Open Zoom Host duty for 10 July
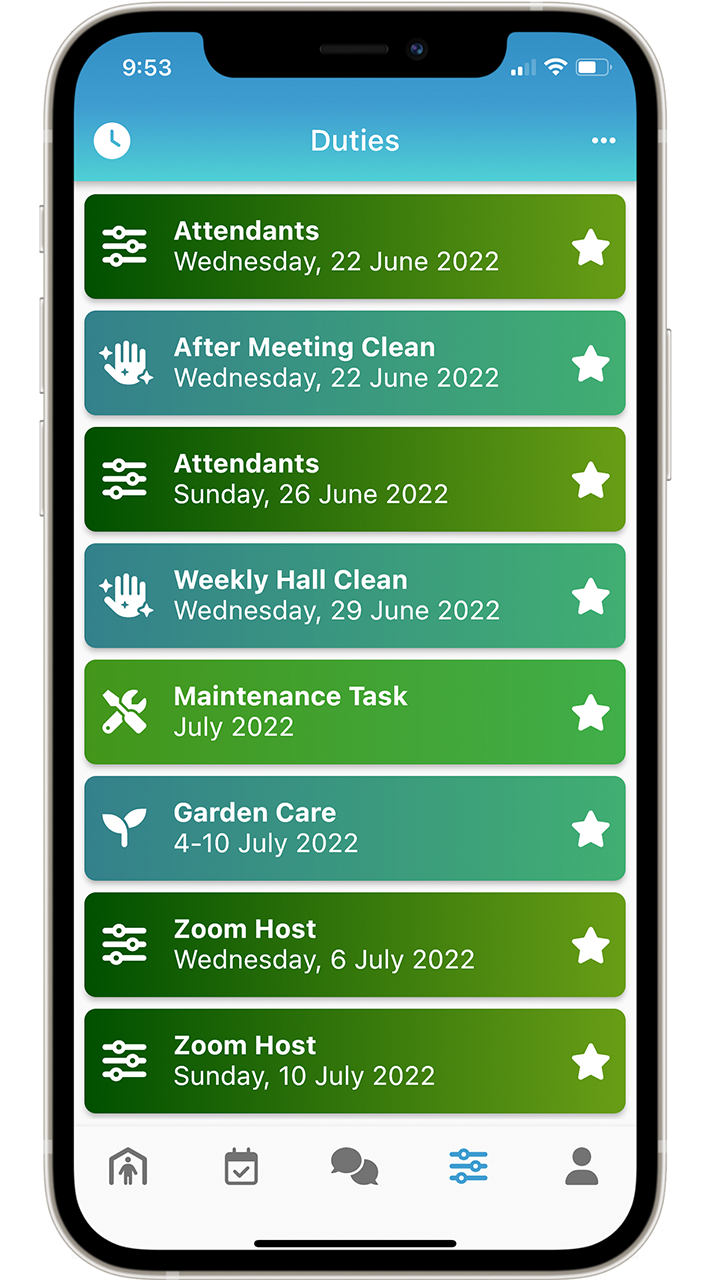This screenshot has height=1280, width=720. [335, 1060]
